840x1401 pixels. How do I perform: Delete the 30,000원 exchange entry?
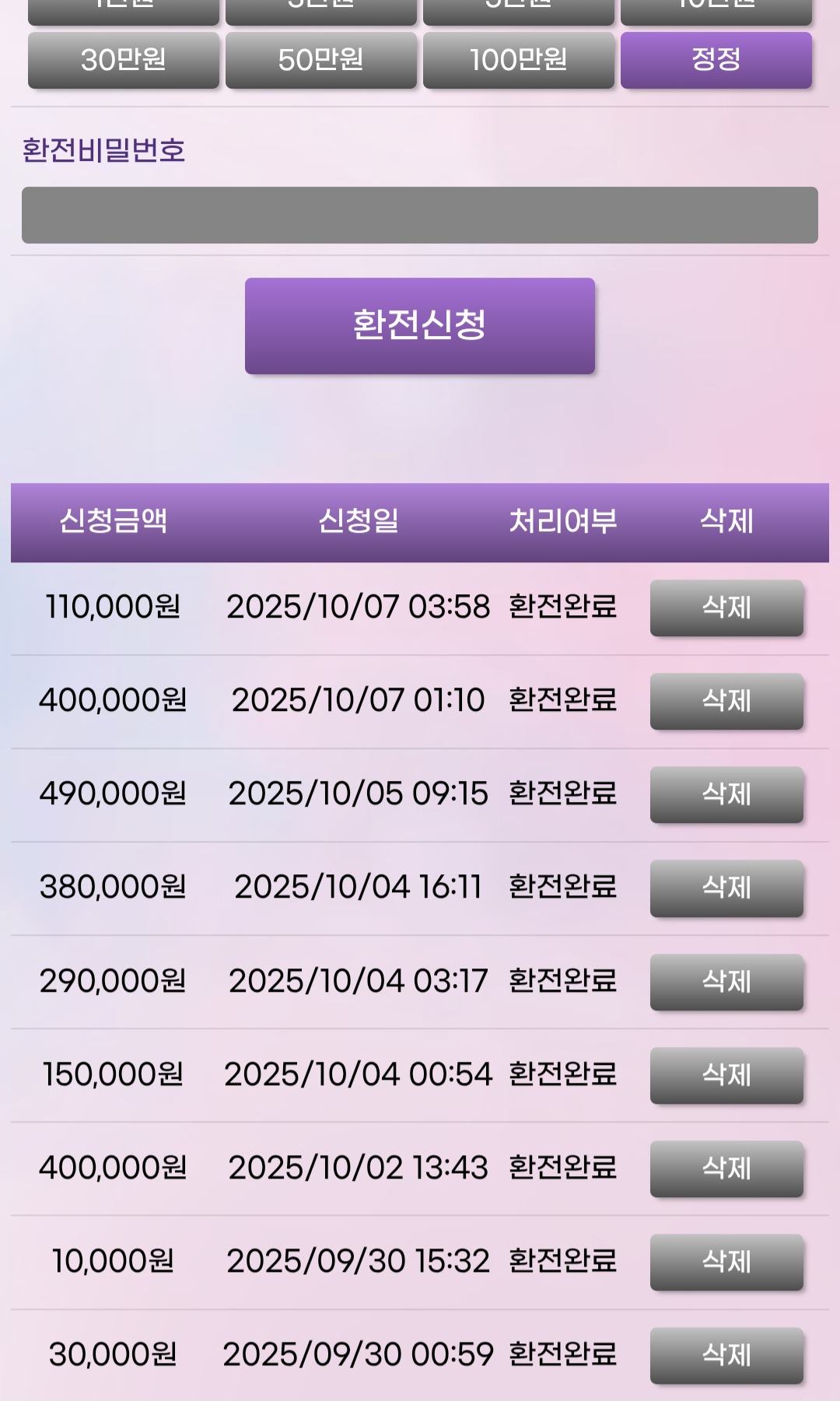tap(726, 1355)
